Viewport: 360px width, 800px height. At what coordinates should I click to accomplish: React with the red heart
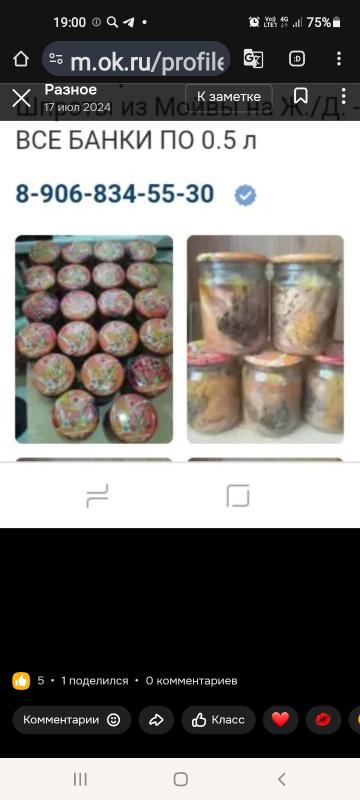280,720
